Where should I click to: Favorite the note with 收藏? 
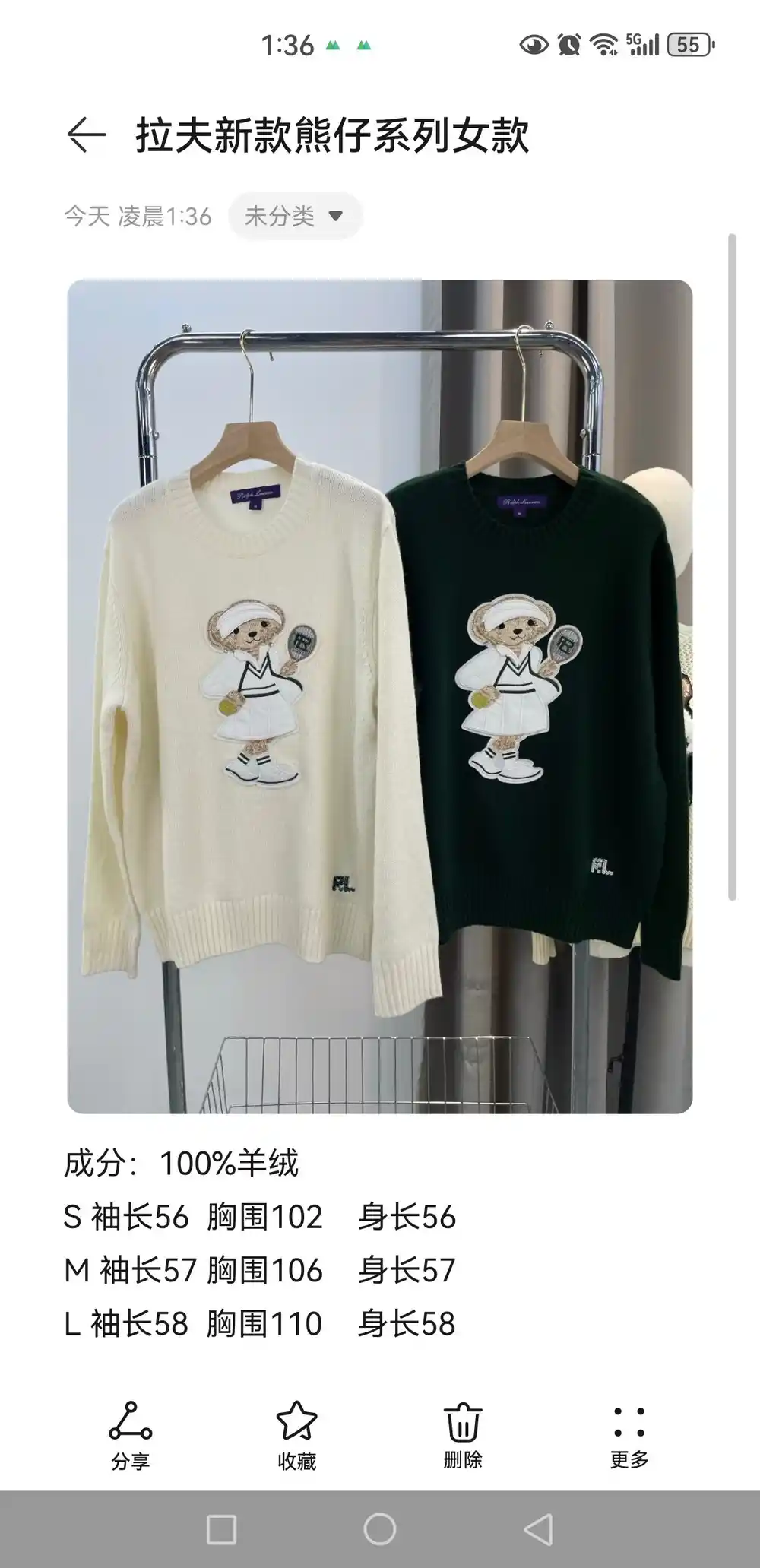296,1435
